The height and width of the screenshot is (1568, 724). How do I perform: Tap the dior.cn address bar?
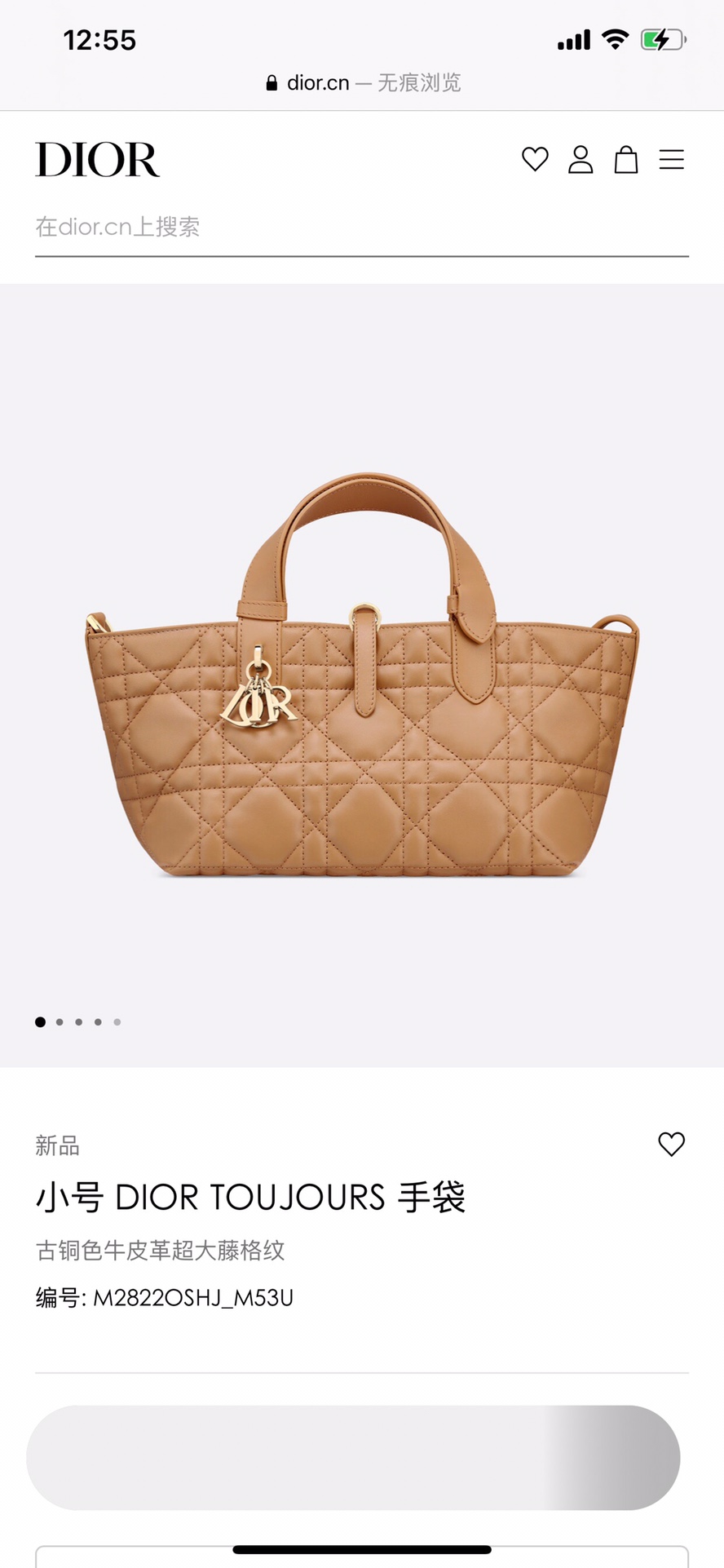[x=362, y=82]
